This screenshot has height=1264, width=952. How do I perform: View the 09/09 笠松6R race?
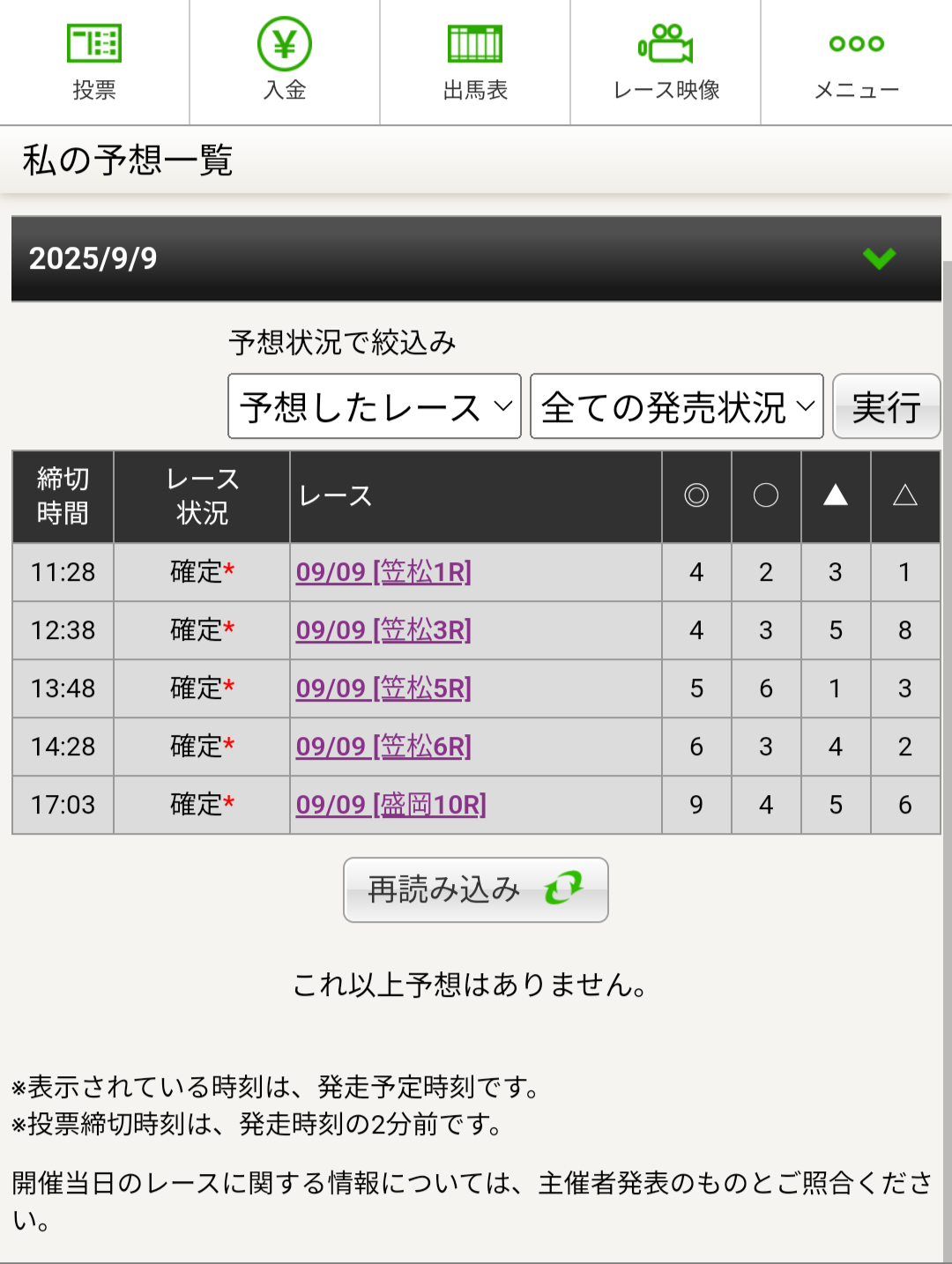[x=383, y=747]
